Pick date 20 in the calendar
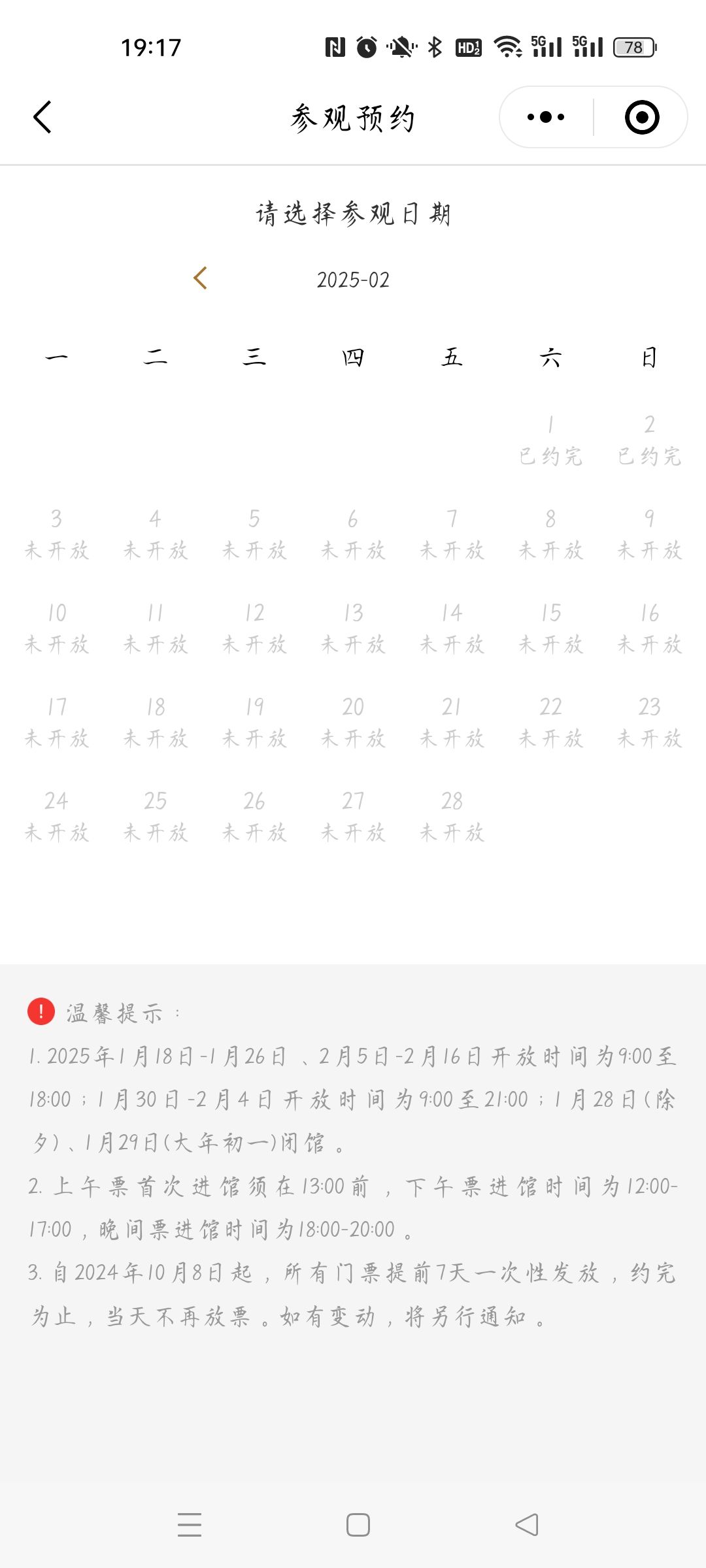Image resolution: width=706 pixels, height=1568 pixels. point(353,723)
